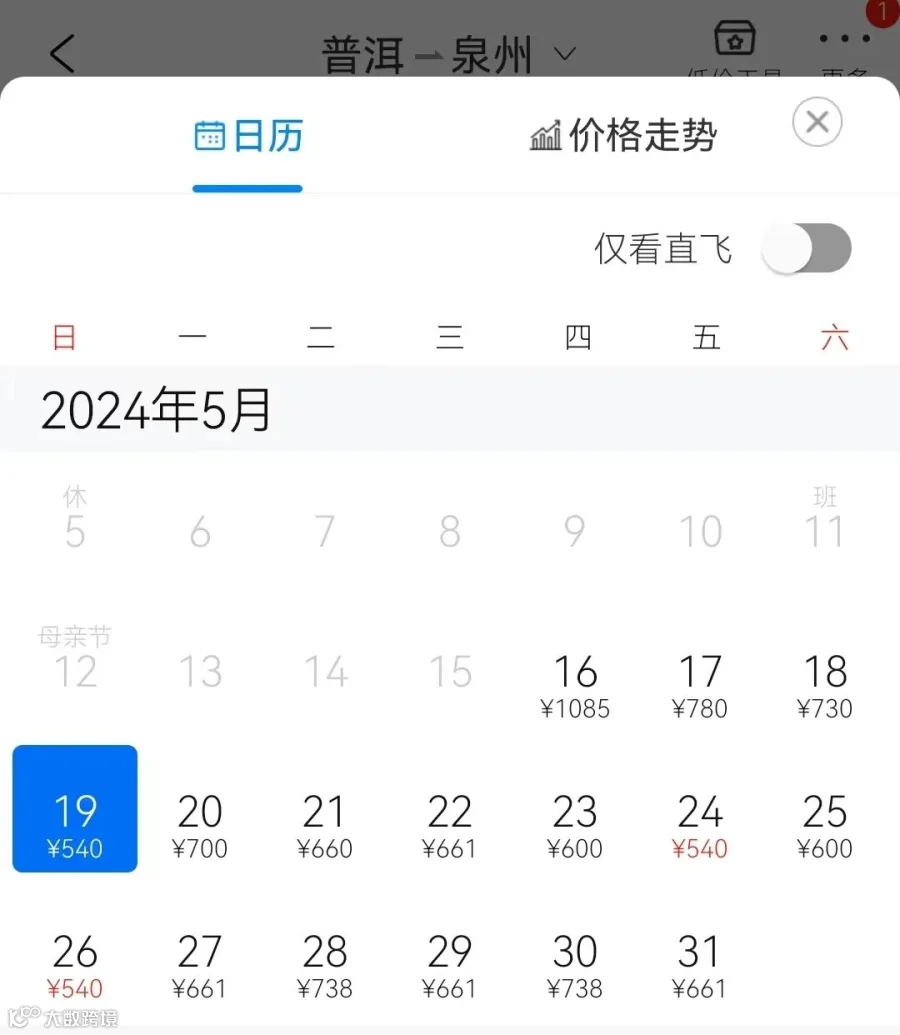Select May 25 at ¥600
The width and height of the screenshot is (900, 1035).
pos(825,826)
